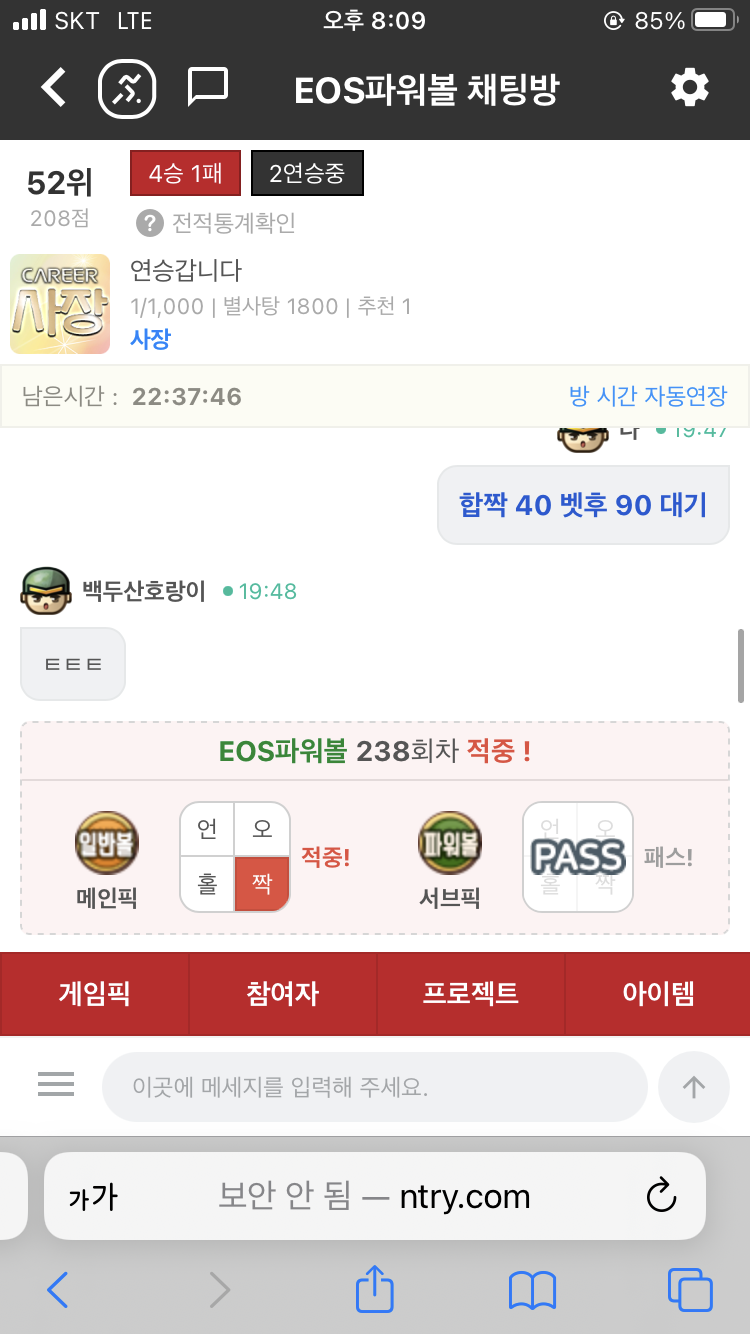Go back from the EOS파워볼 chat room
750x1334 pixels.
pyautogui.click(x=53, y=88)
